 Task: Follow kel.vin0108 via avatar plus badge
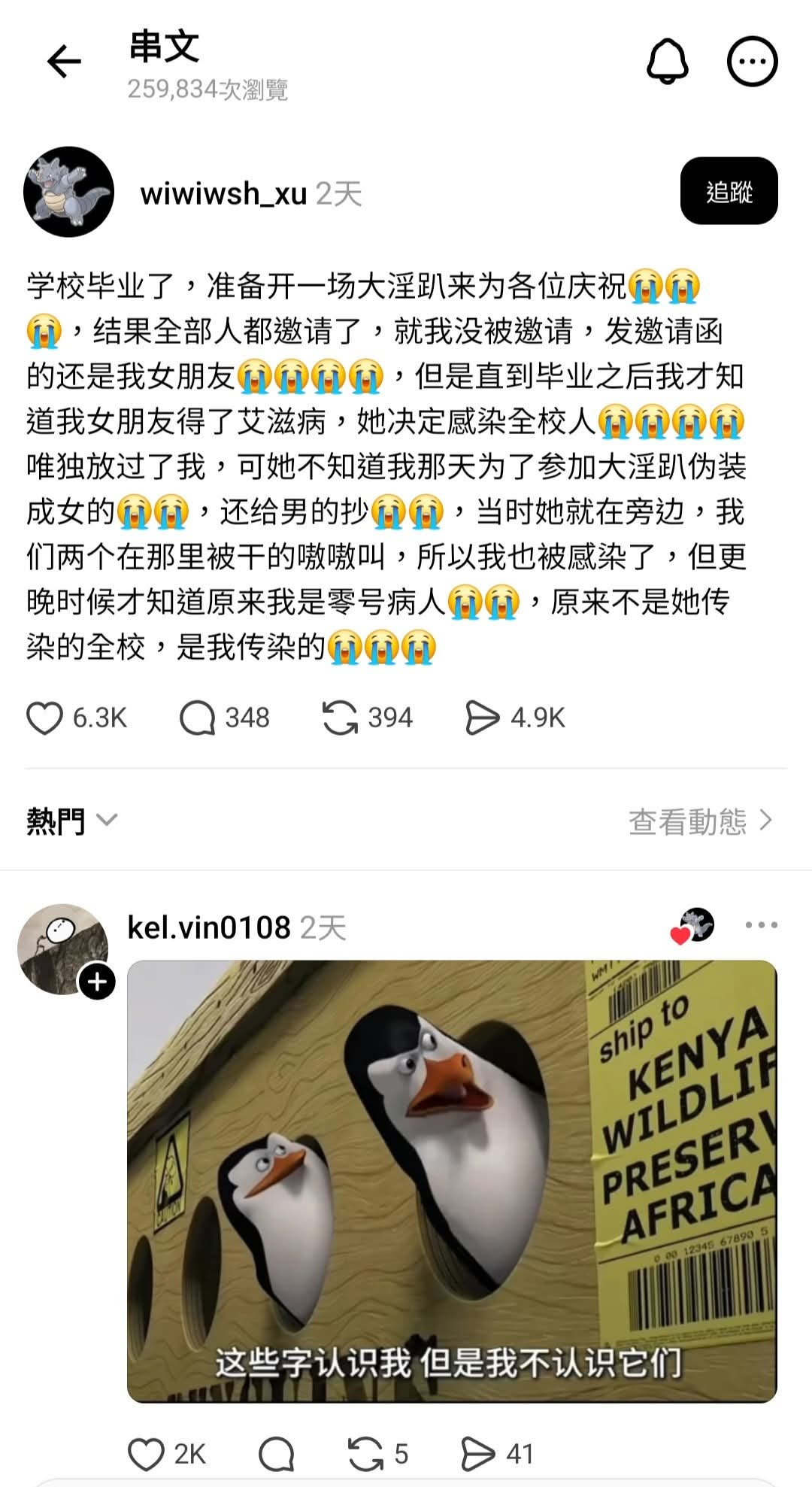pos(98,982)
